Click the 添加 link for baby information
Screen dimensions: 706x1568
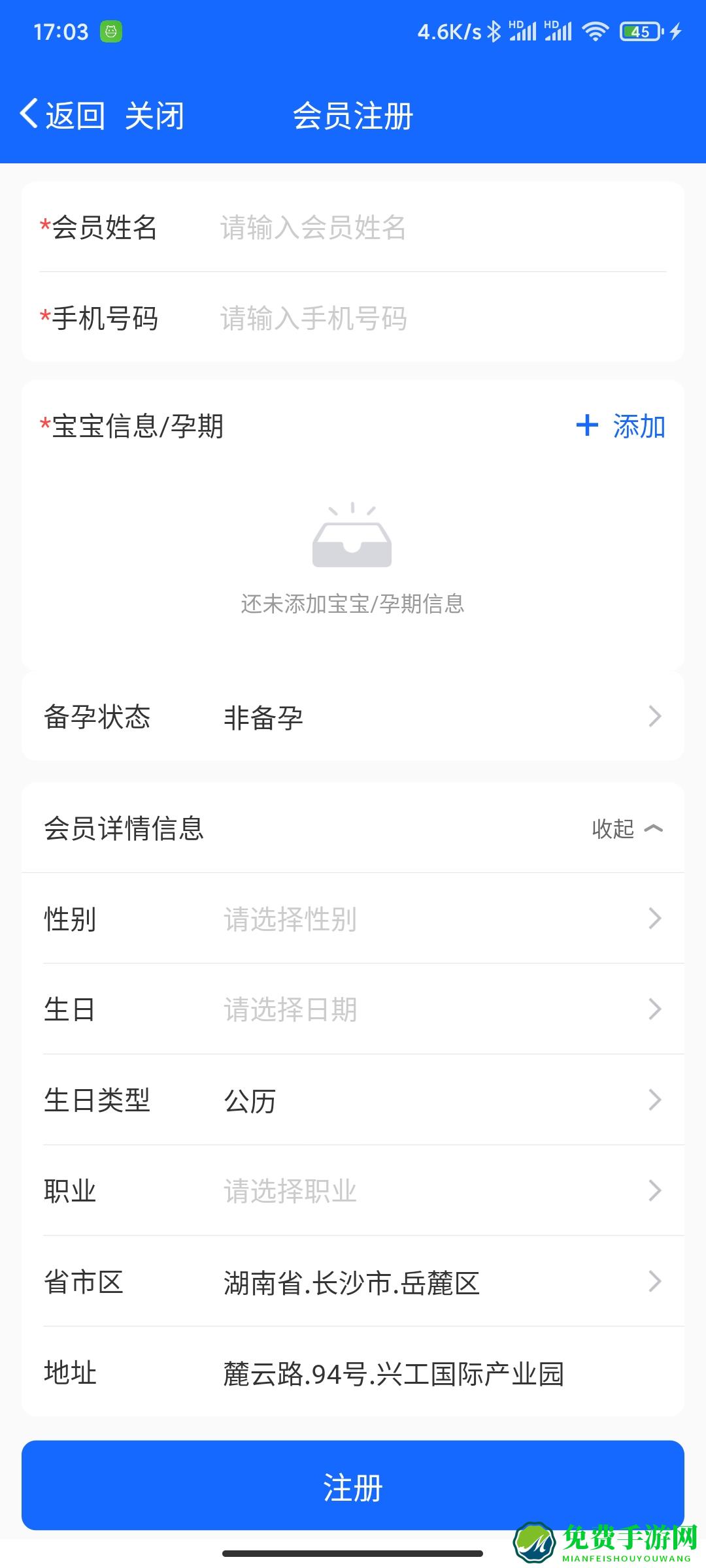637,426
